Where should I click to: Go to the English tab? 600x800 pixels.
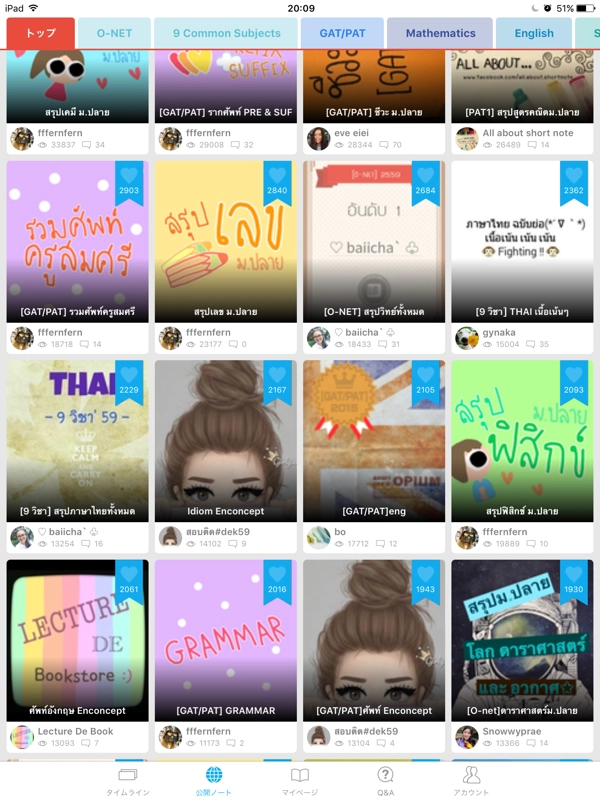coord(534,33)
